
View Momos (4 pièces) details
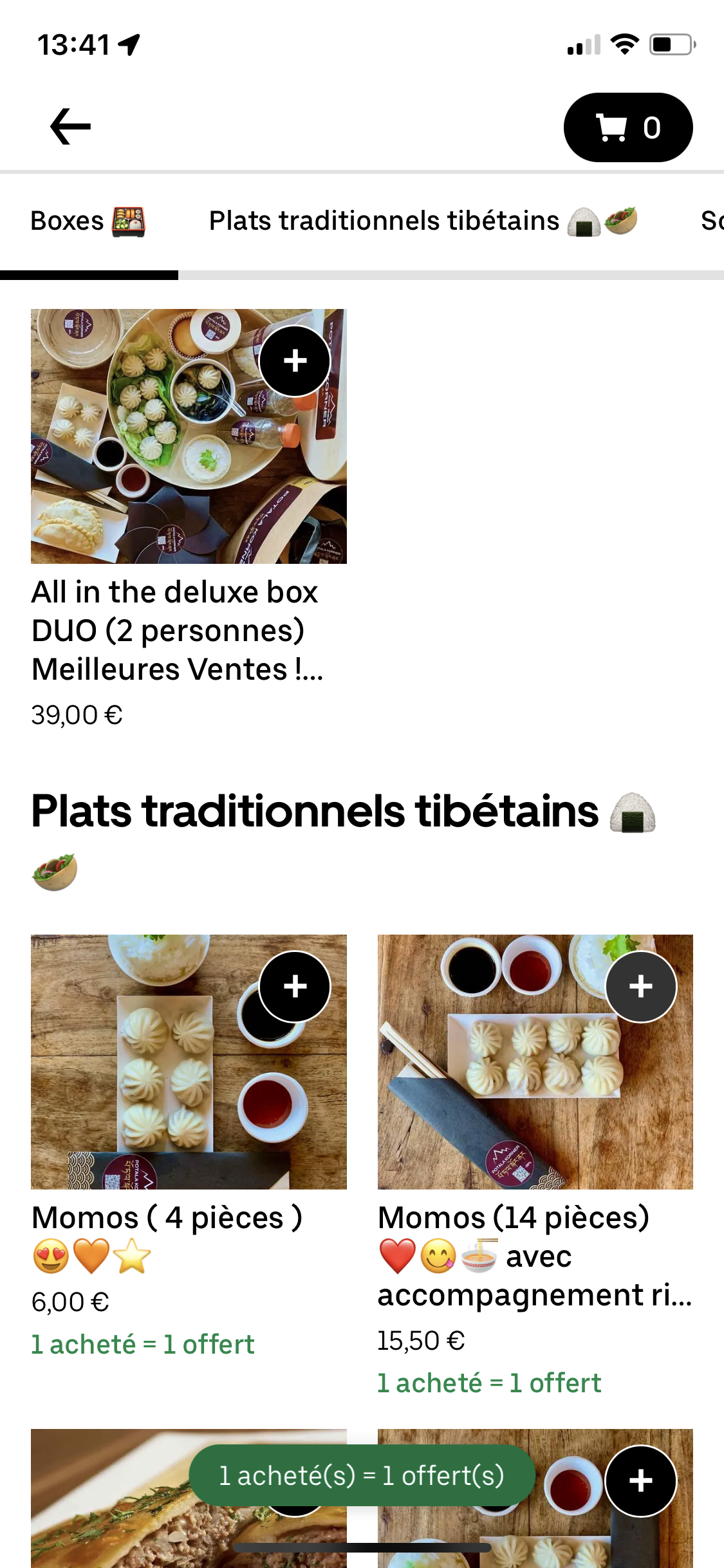[x=167, y=1218]
